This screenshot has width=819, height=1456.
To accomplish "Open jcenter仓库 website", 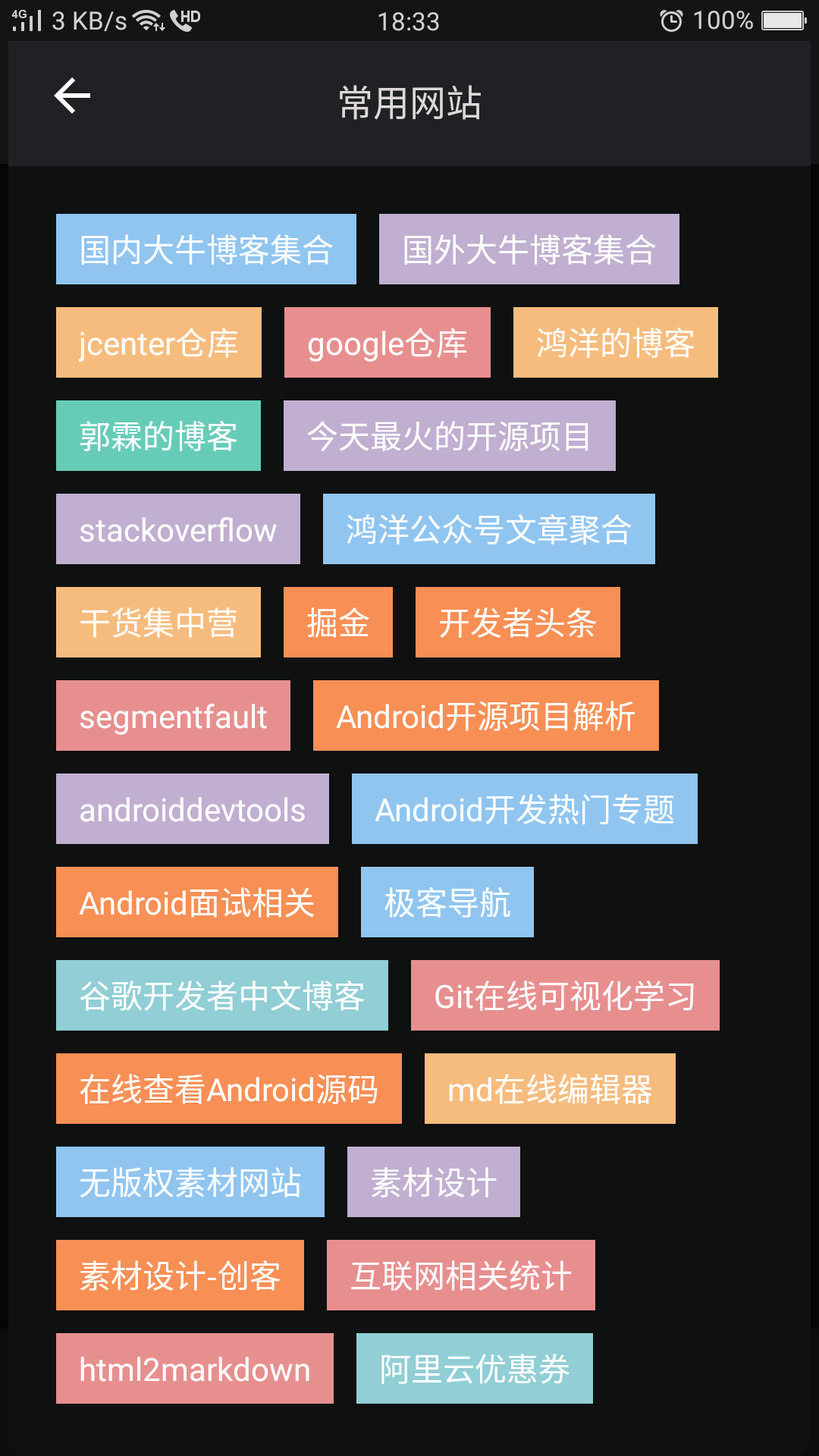I will coord(158,343).
